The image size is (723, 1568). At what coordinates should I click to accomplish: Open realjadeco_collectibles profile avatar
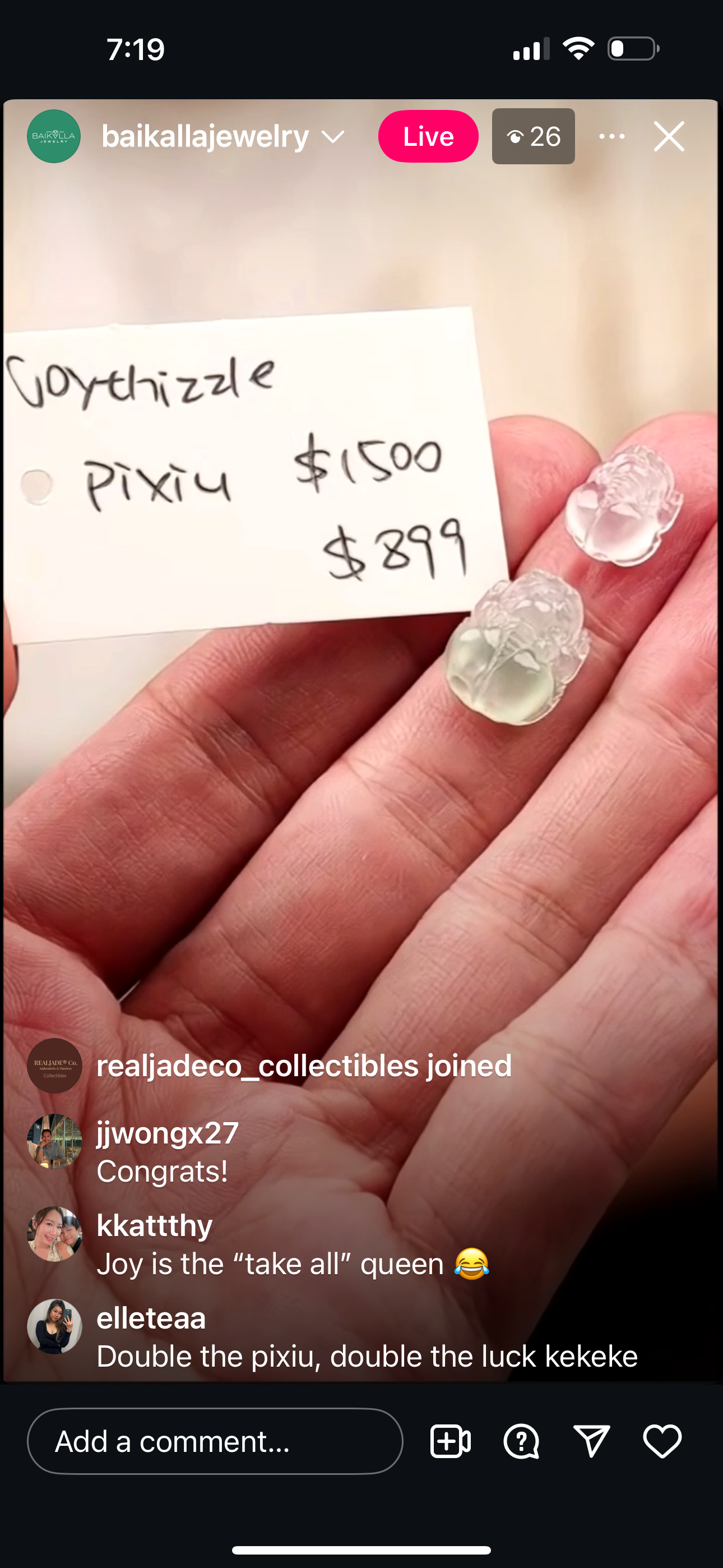[x=55, y=1066]
